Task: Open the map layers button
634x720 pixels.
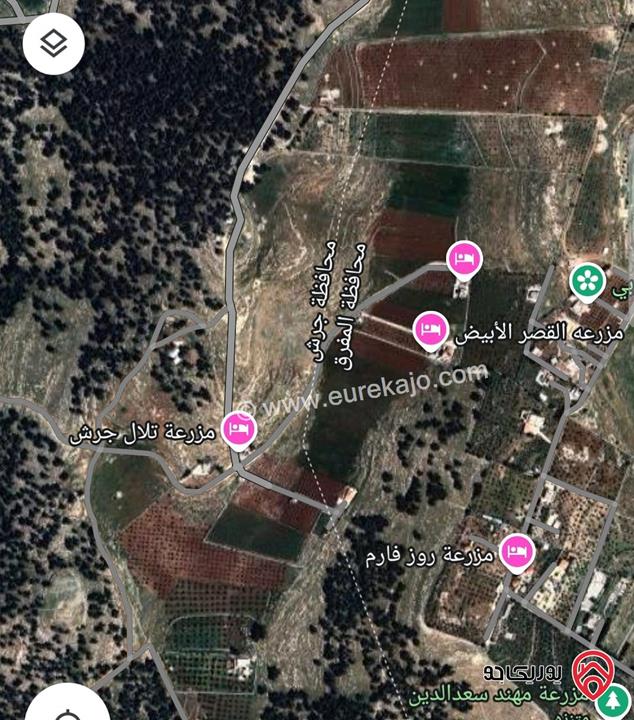Action: tap(54, 45)
